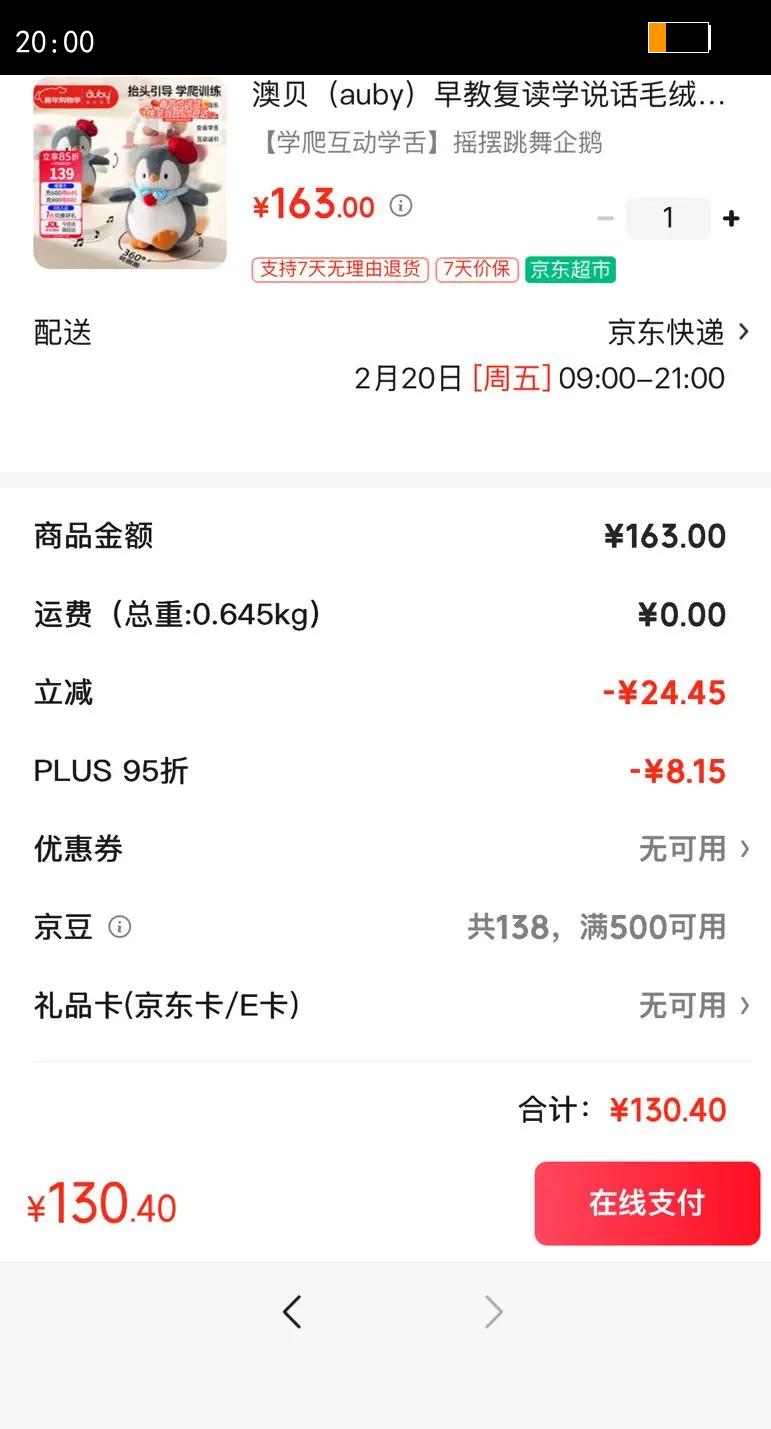Increase item quantity with plus button

(x=732, y=218)
